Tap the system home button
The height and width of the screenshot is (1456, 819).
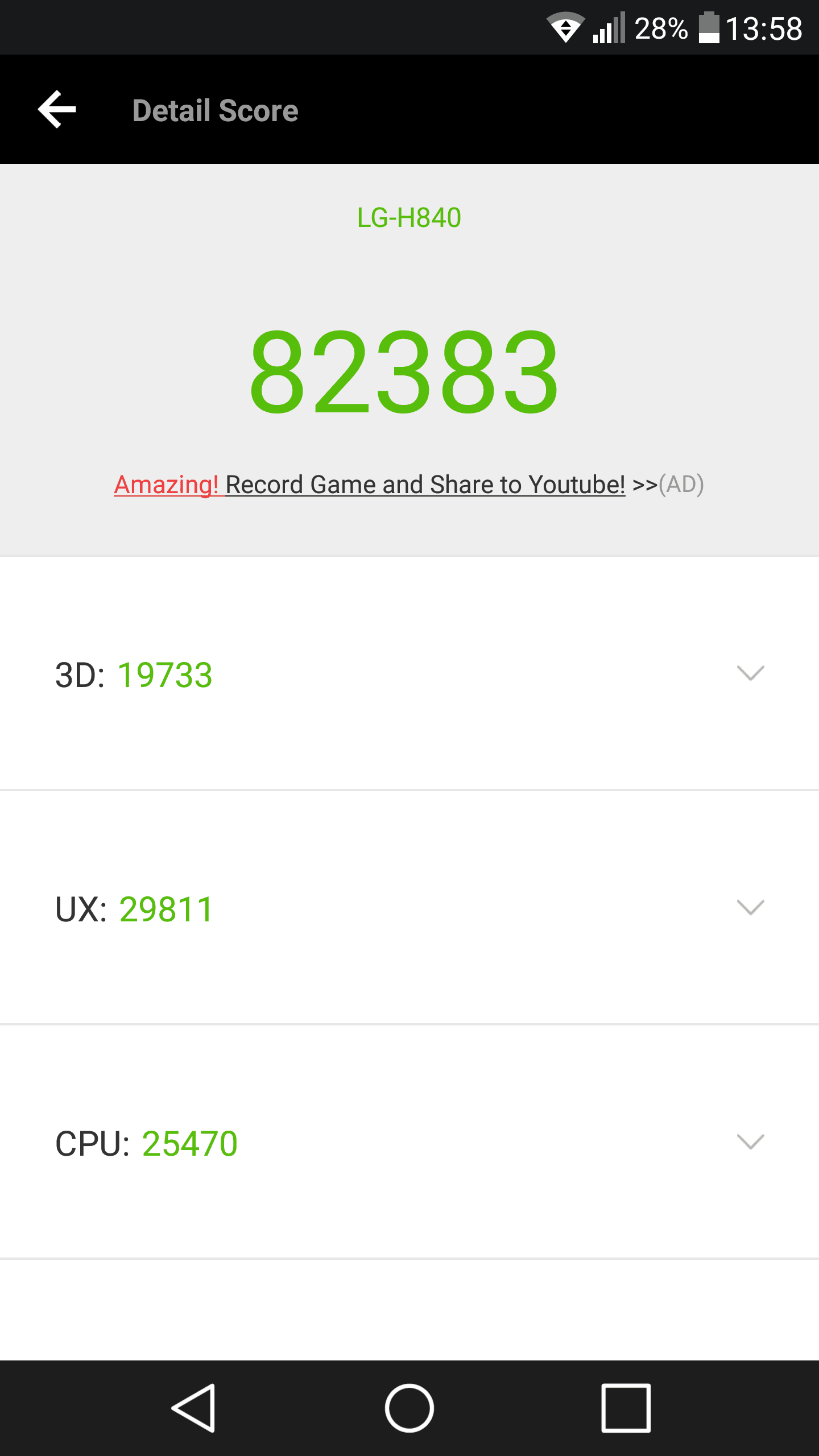(x=409, y=1408)
